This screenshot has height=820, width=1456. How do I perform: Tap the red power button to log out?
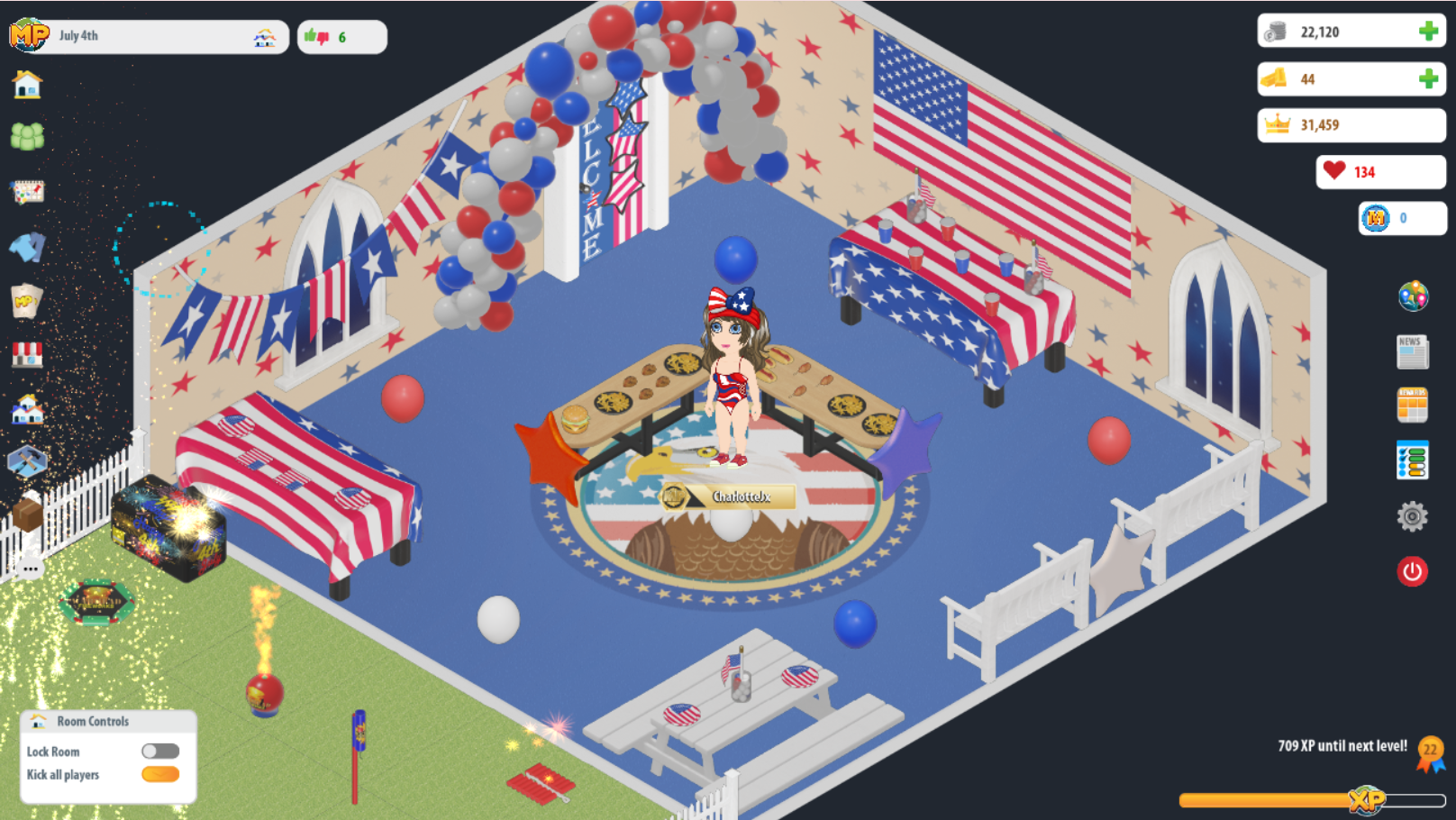point(1412,571)
